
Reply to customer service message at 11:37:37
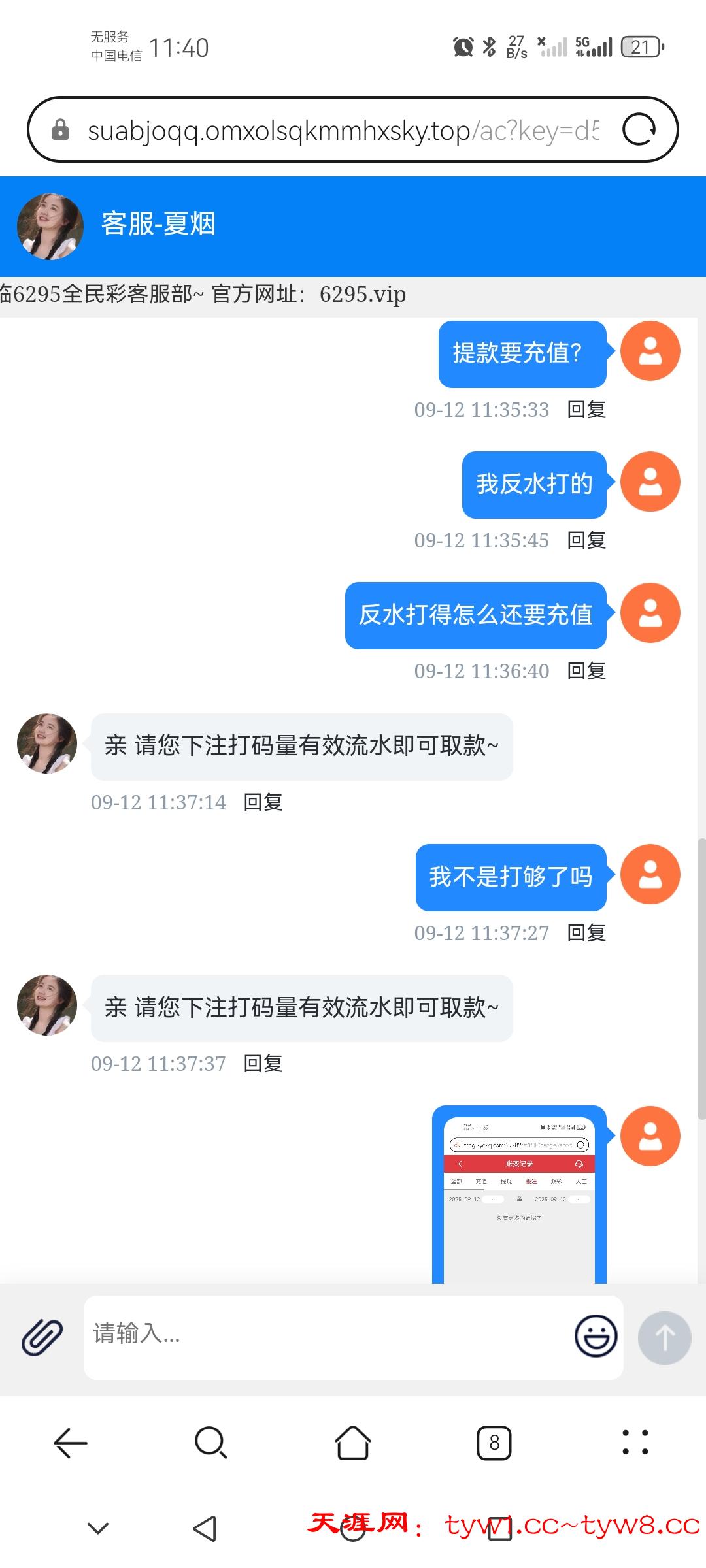(x=263, y=1064)
